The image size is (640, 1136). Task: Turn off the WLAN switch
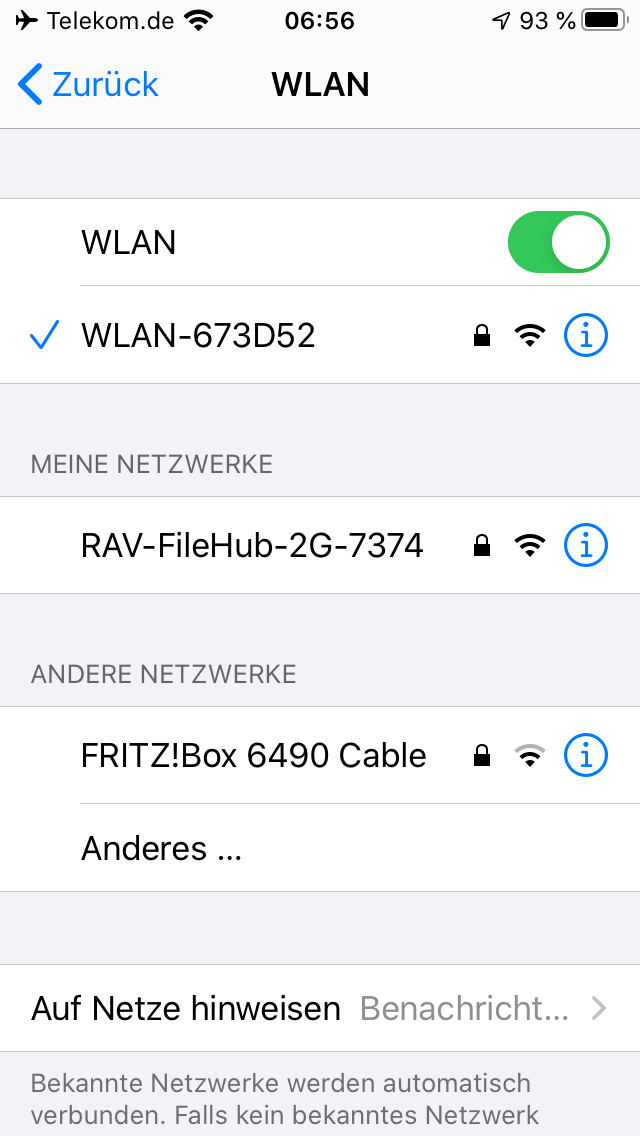[x=558, y=242]
